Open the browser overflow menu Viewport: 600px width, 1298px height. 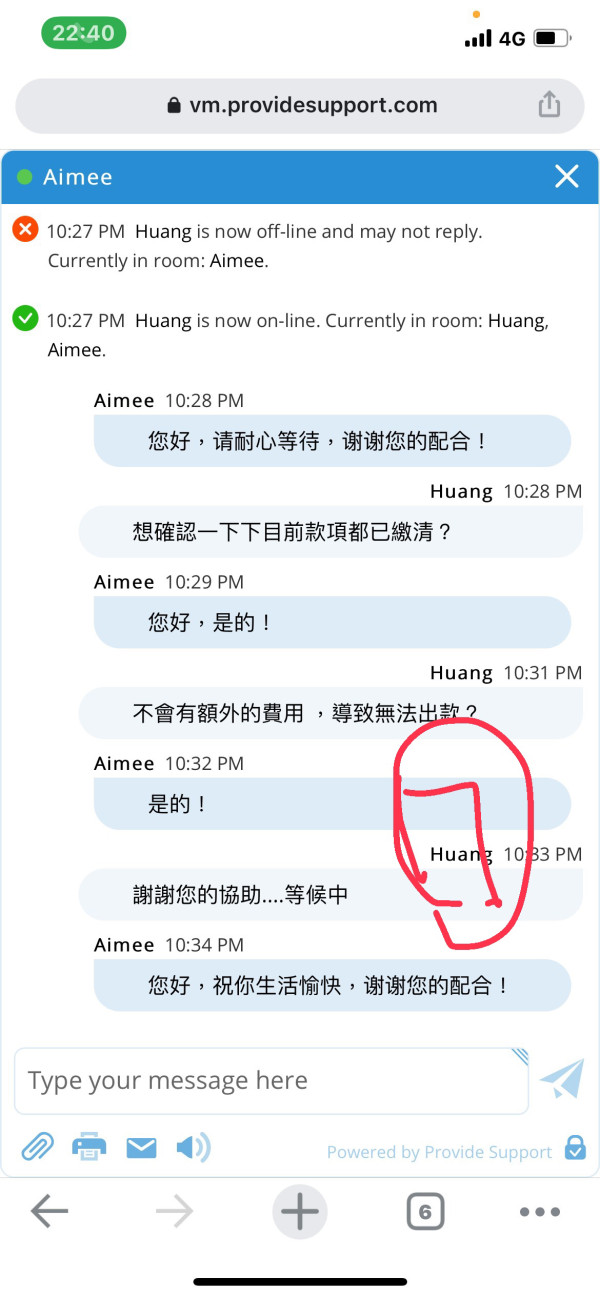point(540,1212)
